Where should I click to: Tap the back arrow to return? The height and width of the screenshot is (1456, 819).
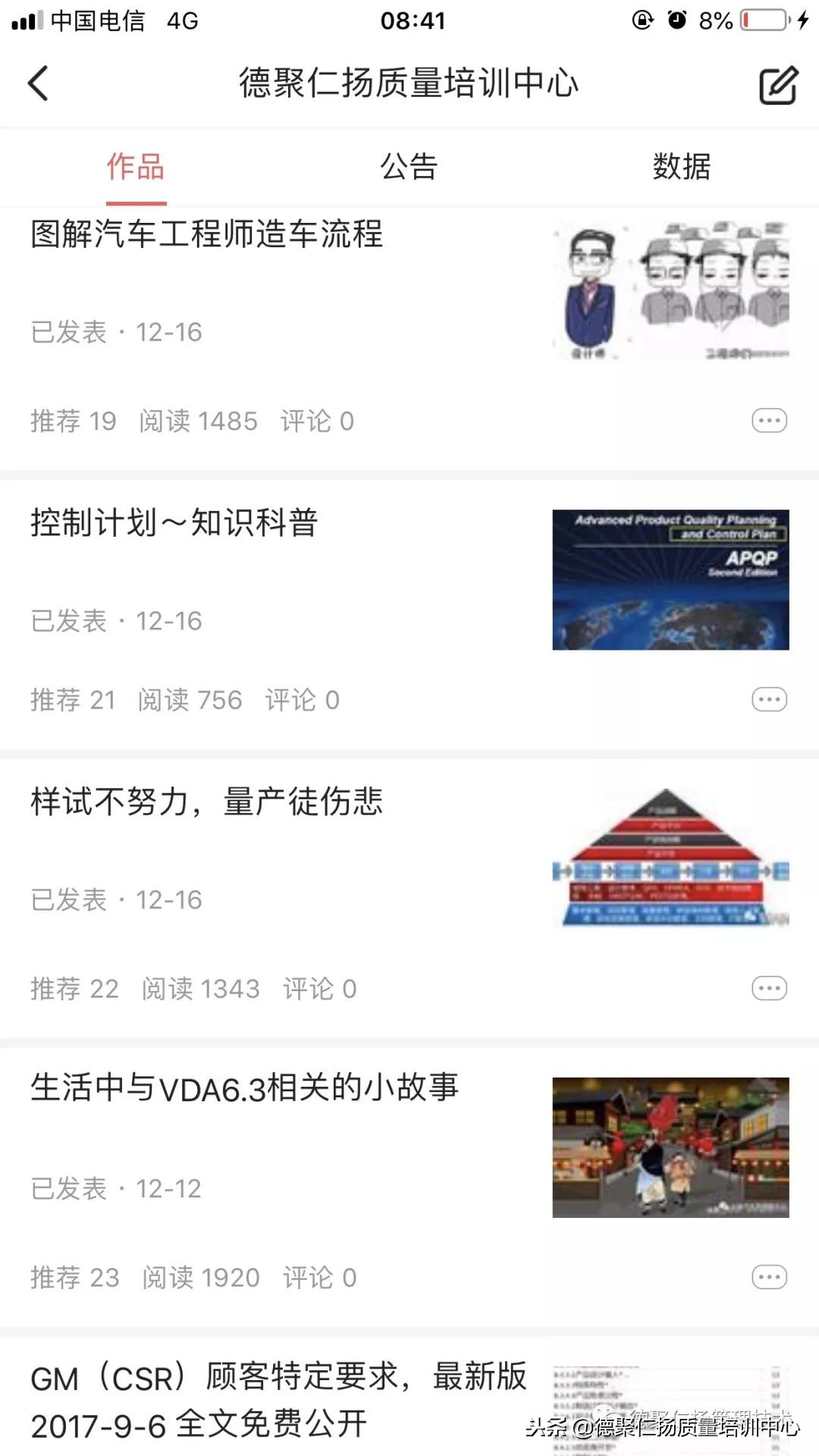[38, 83]
